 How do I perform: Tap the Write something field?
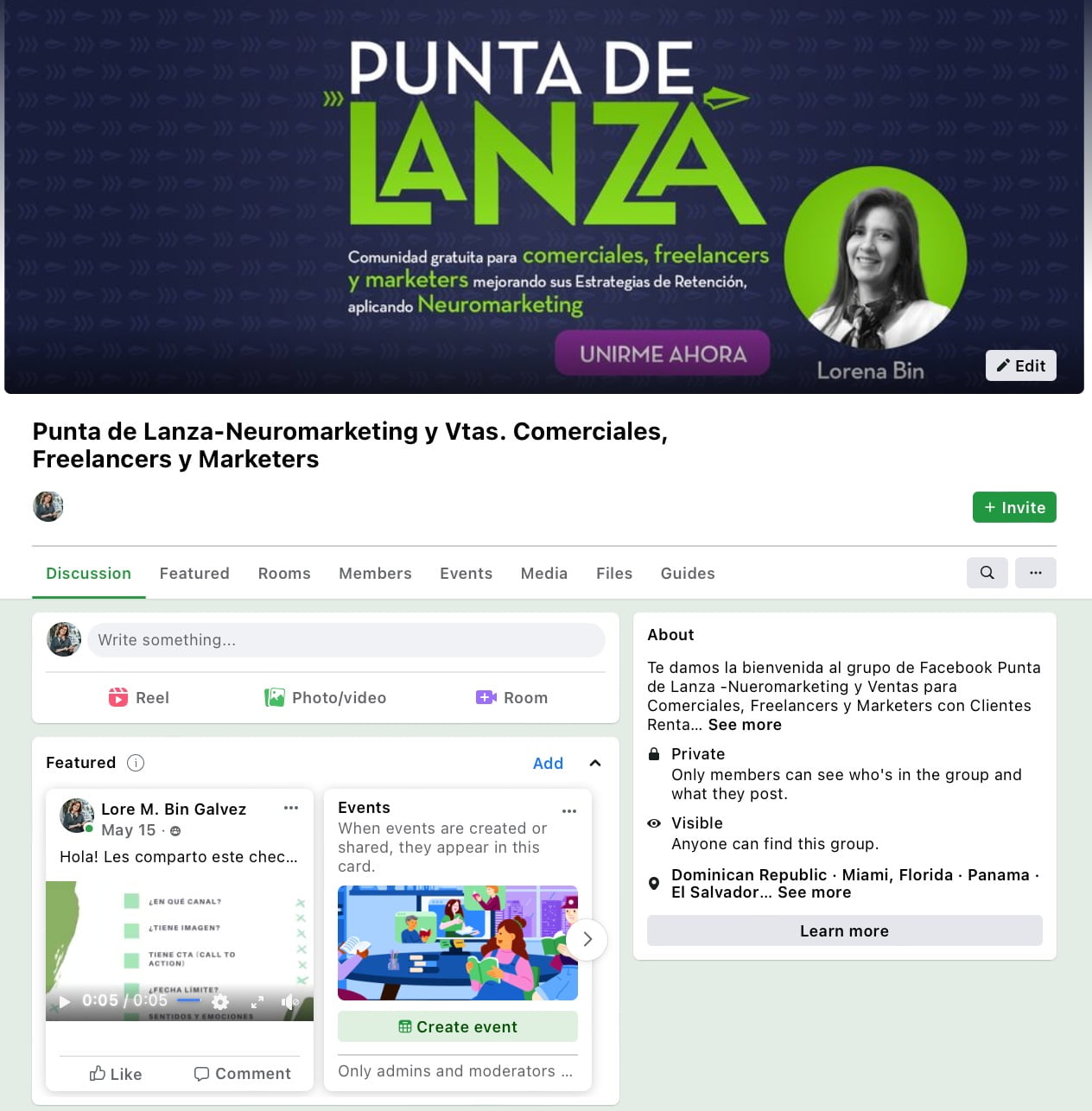[x=346, y=640]
